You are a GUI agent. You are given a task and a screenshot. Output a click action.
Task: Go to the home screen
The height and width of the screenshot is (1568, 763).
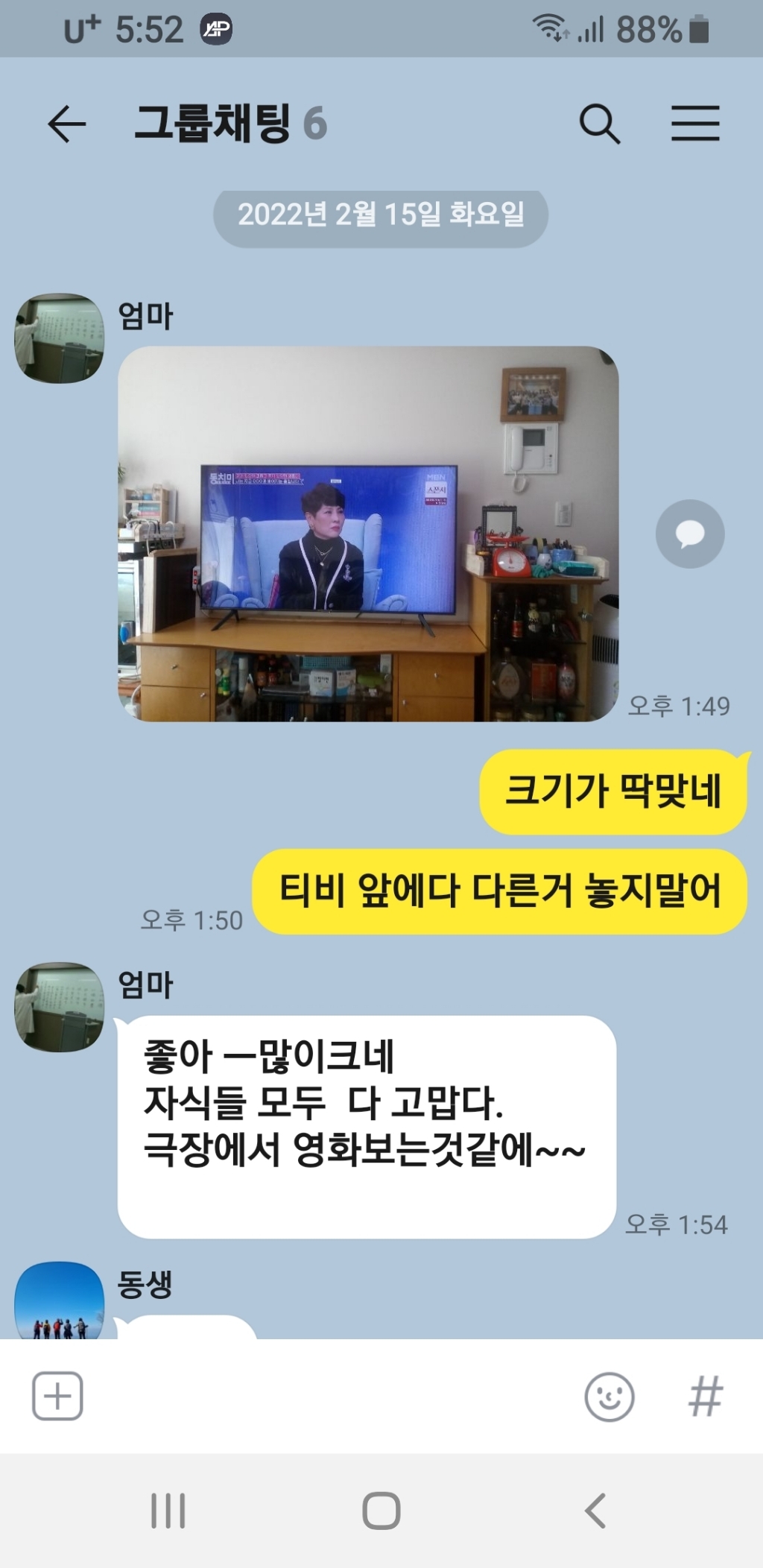pos(381,1511)
